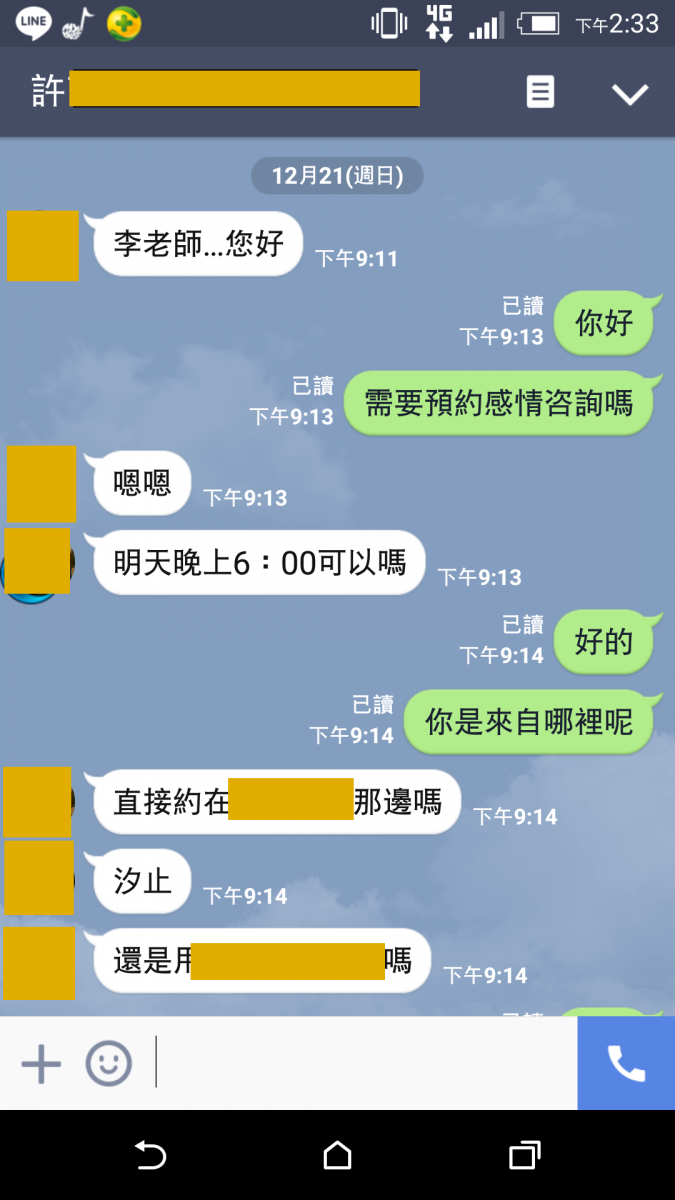Open the chat notes icon
Screen dimensions: 675x1200
point(540,93)
